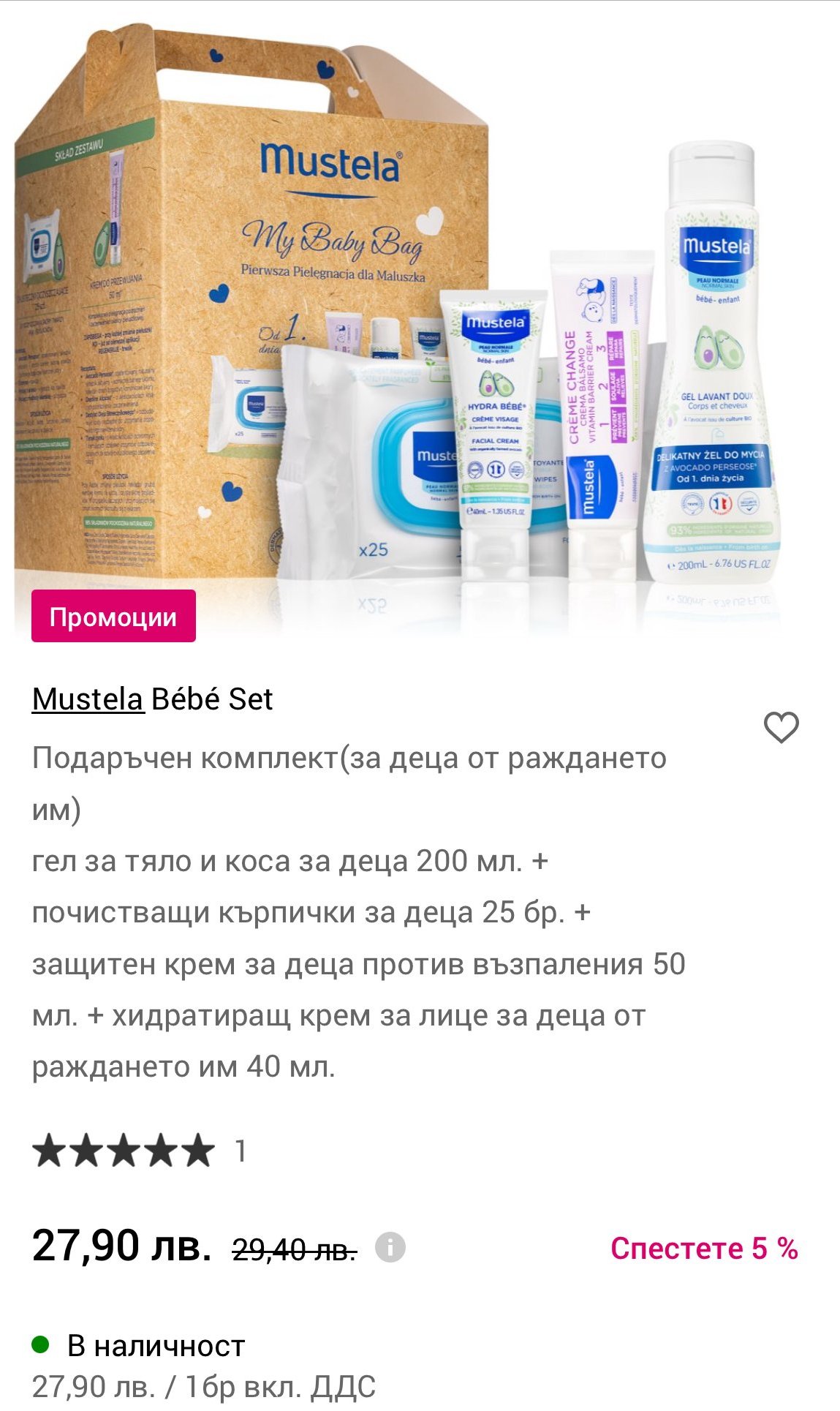
Task: Open the Mustela brand link
Action: [88, 699]
